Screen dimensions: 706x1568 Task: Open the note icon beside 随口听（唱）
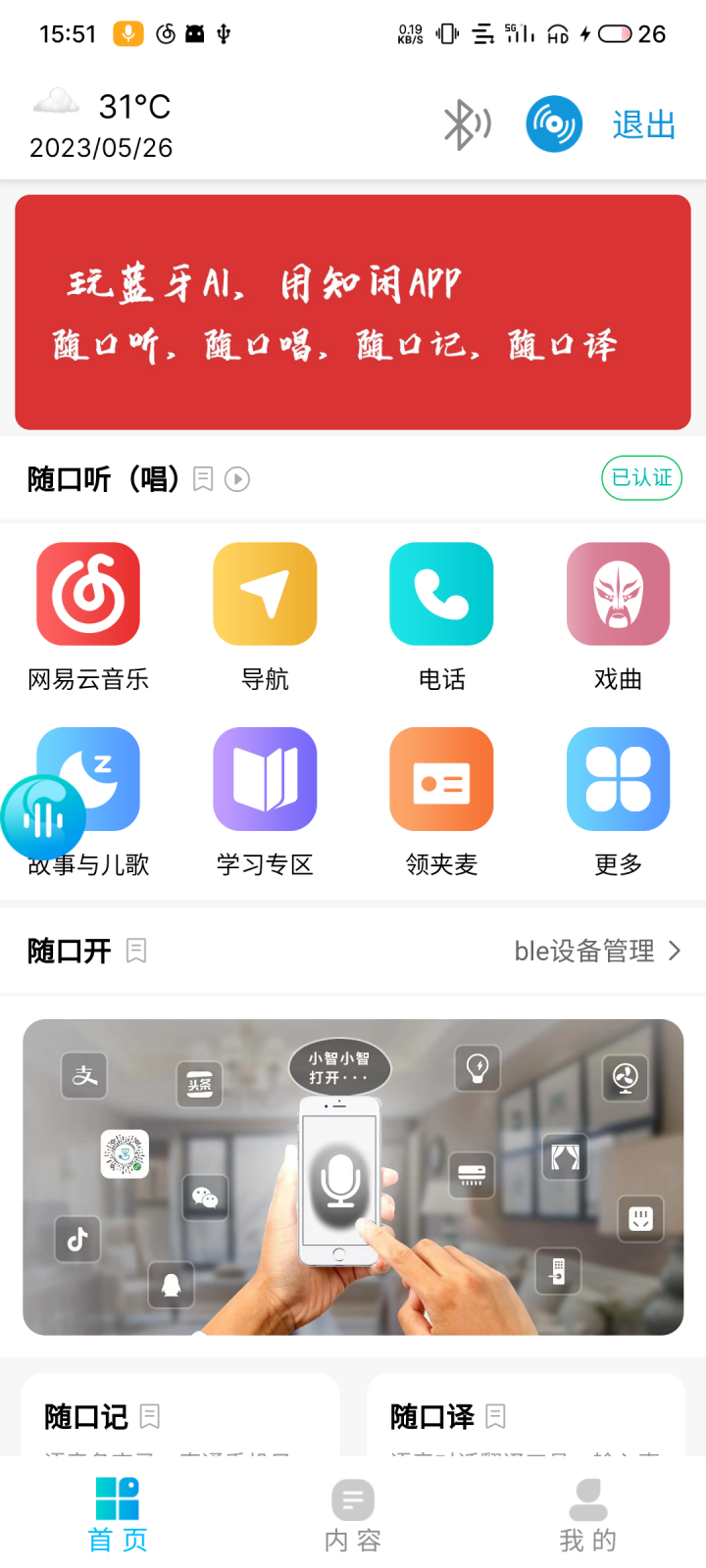[203, 478]
